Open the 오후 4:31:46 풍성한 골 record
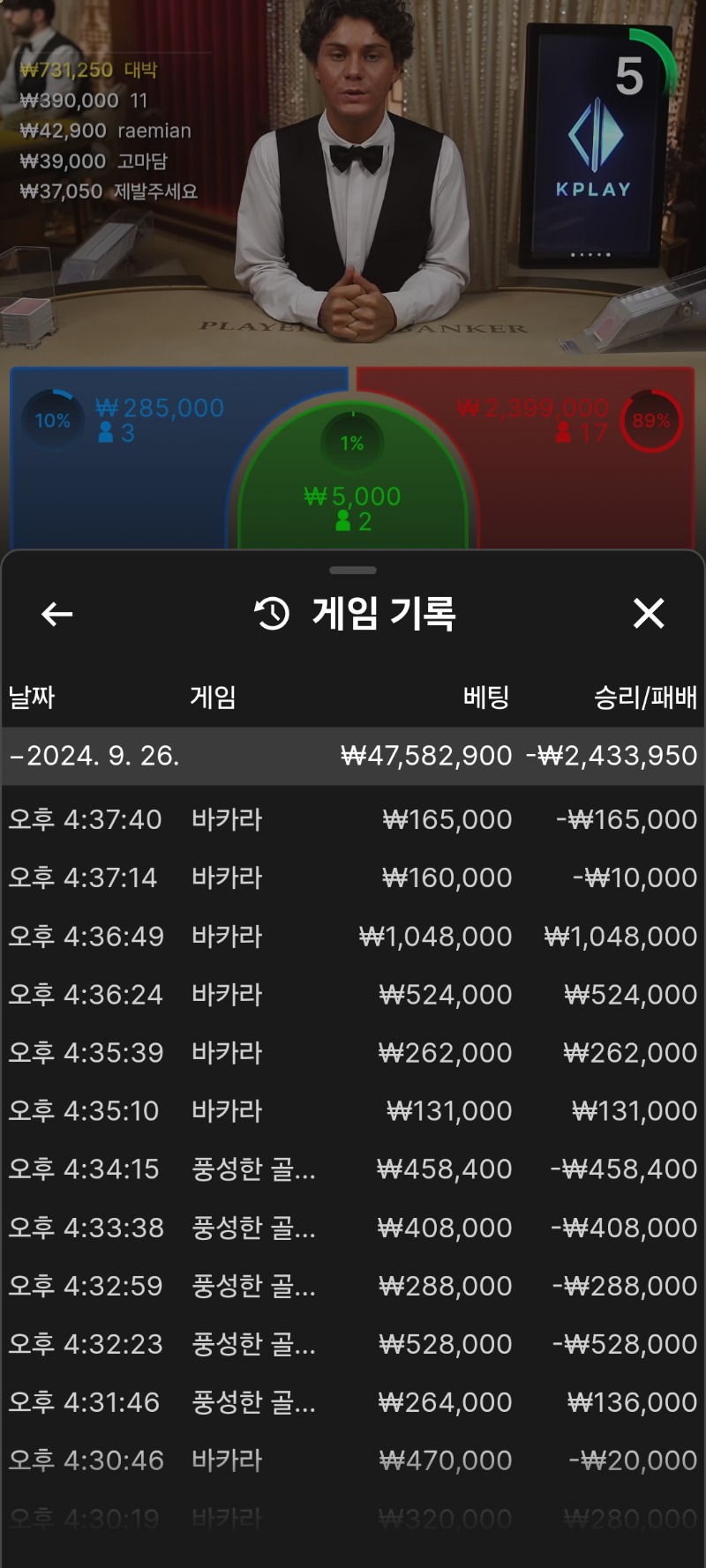The image size is (706, 1568). point(353,1401)
